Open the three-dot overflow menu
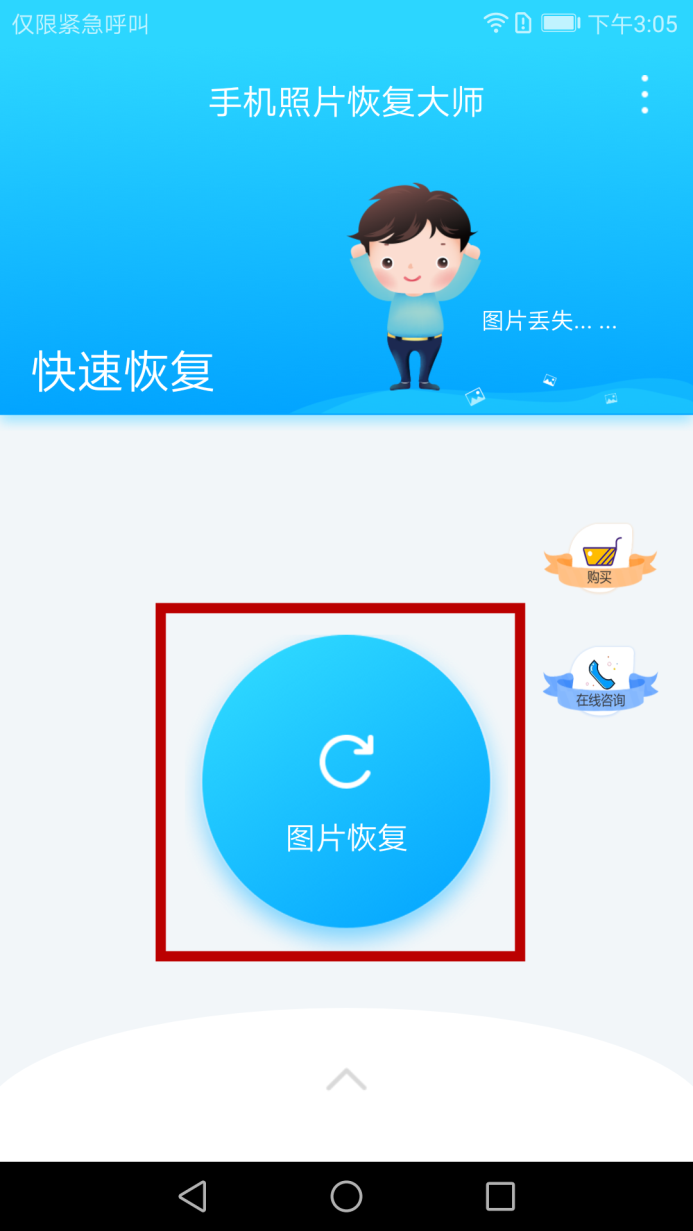693x1231 pixels. point(645,95)
